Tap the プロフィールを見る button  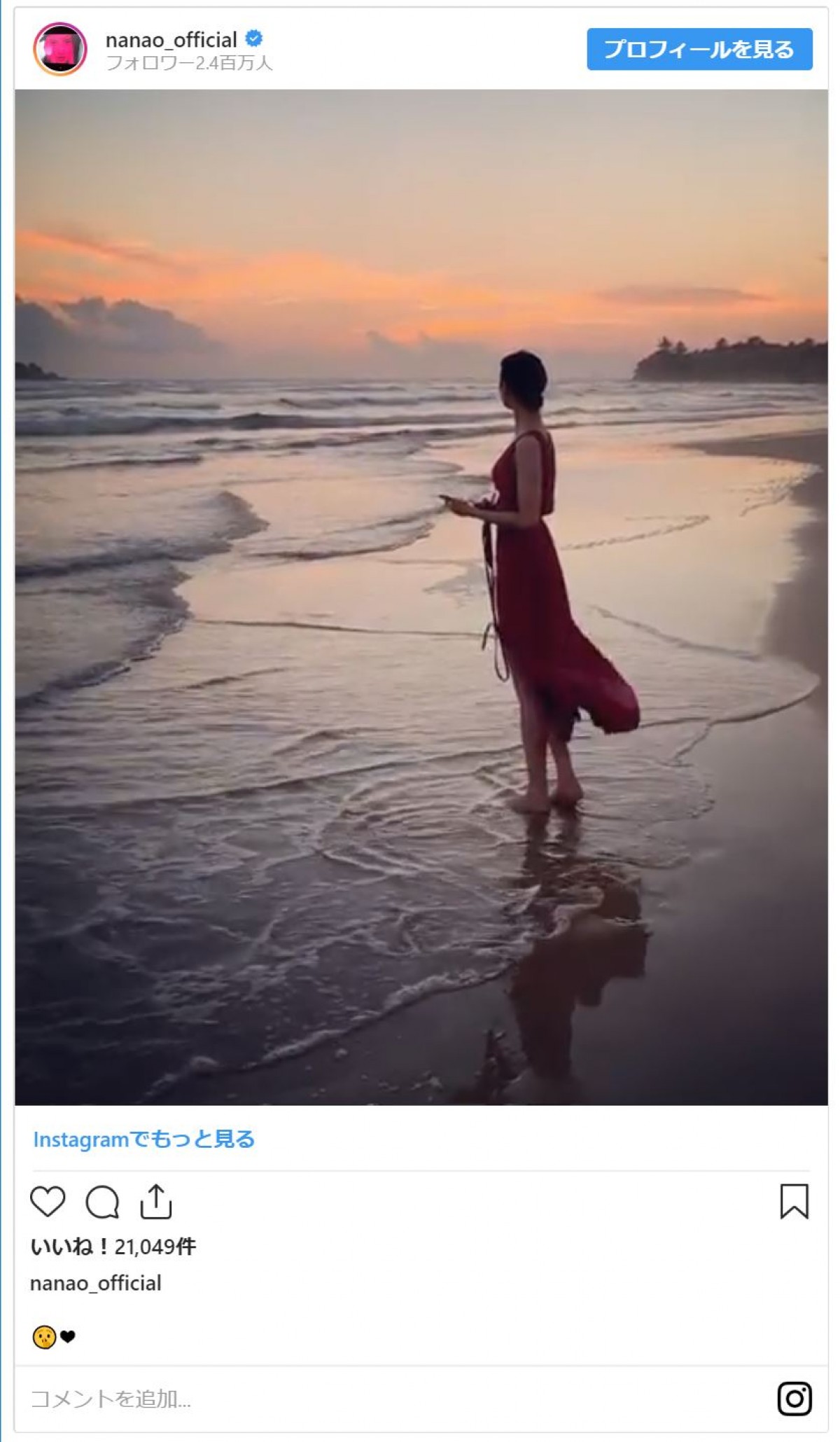tap(699, 49)
